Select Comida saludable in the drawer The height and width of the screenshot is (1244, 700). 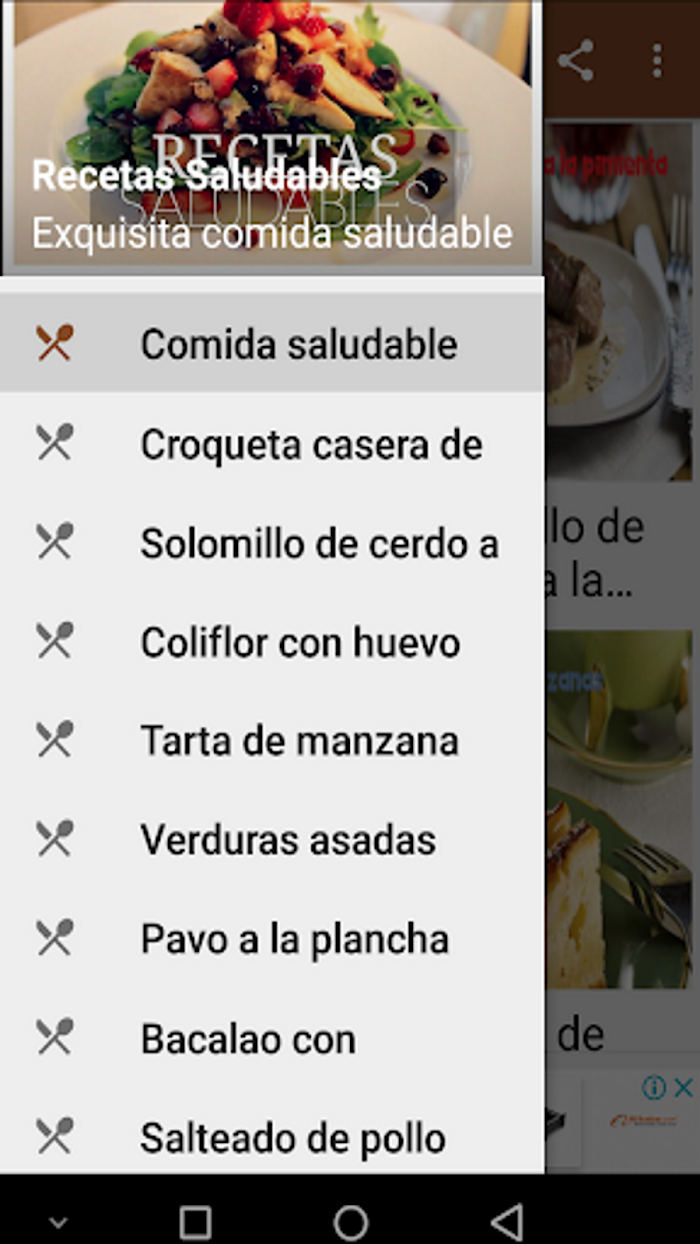[x=272, y=343]
